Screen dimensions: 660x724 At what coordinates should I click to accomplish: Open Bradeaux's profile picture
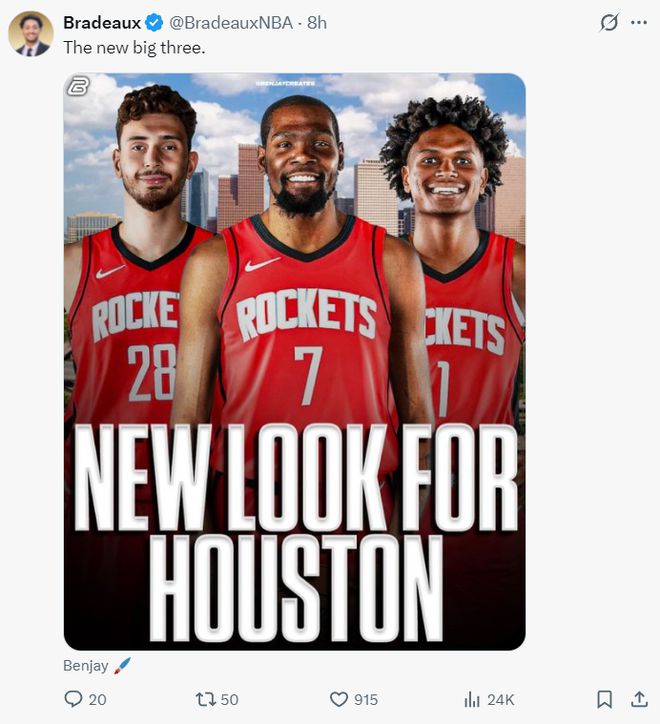coord(31,34)
